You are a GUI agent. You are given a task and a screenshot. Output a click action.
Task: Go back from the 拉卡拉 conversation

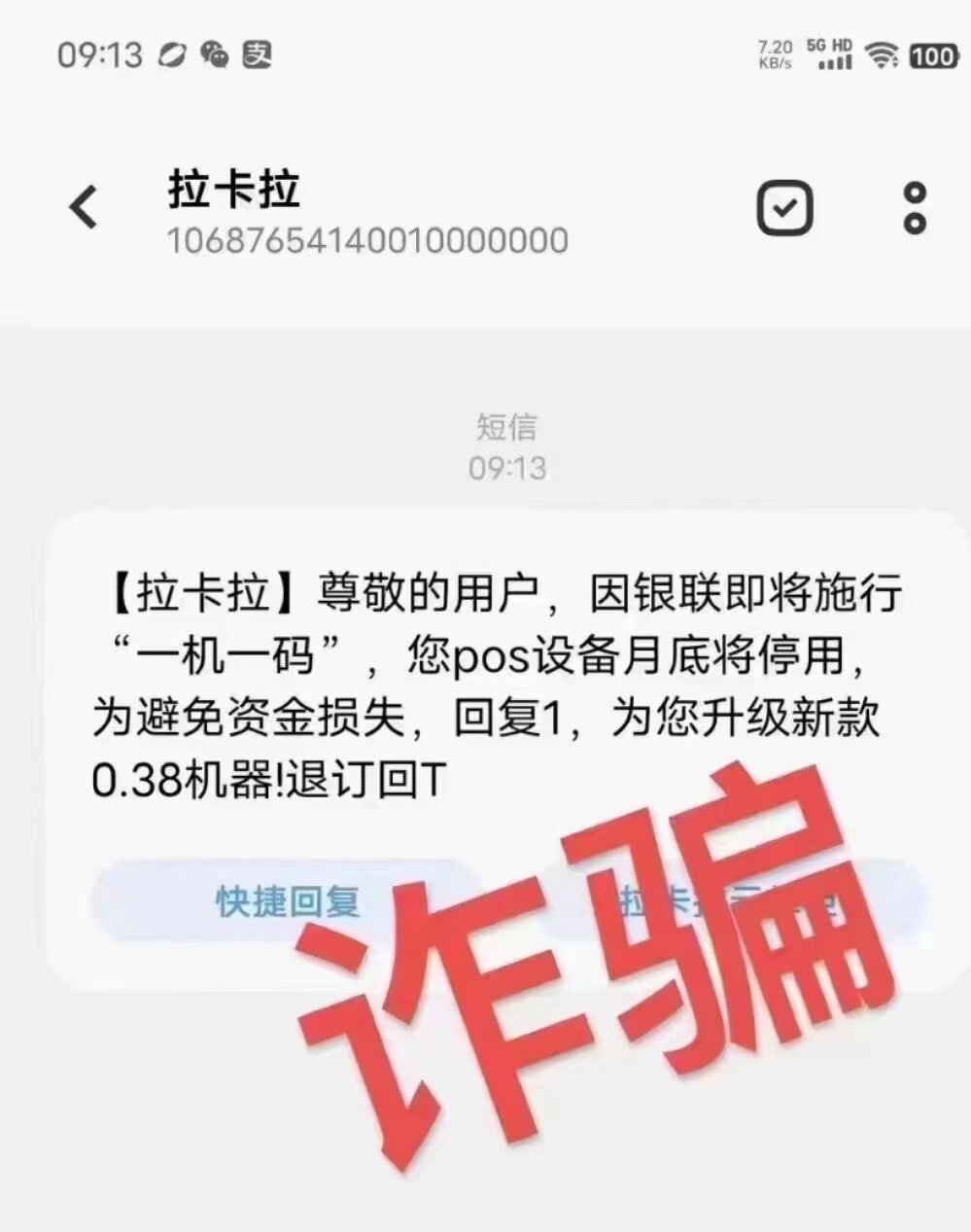[x=84, y=207]
